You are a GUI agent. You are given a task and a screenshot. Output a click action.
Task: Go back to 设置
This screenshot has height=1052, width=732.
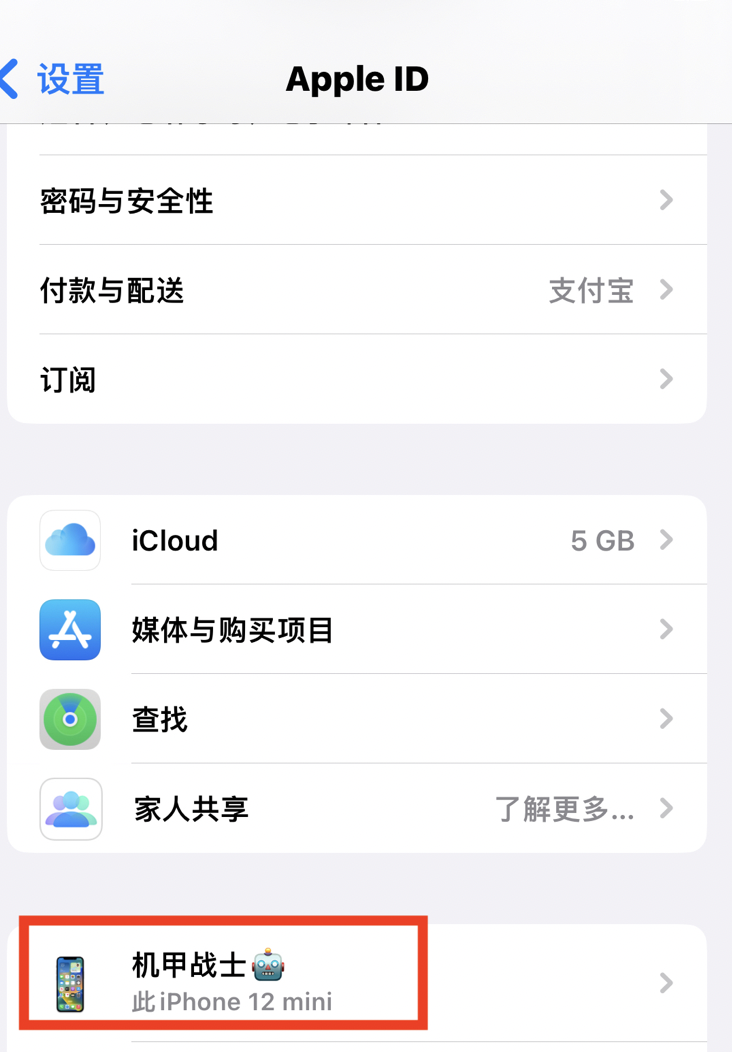click(55, 79)
